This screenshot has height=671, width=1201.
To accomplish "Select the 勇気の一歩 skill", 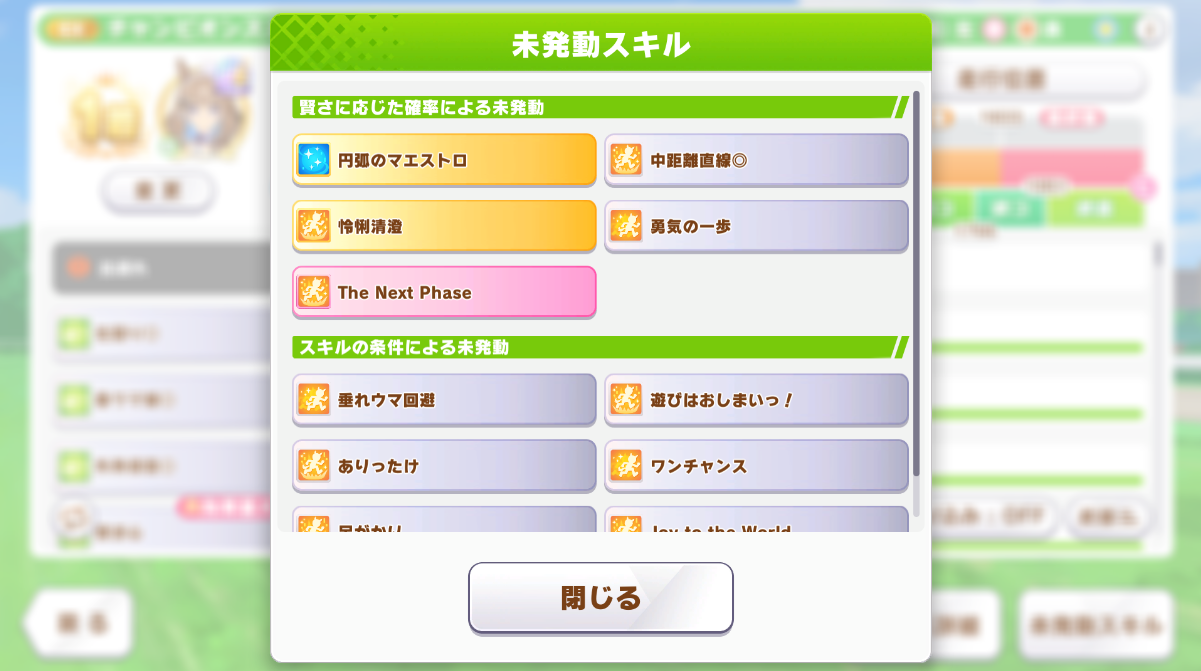I will pos(756,226).
